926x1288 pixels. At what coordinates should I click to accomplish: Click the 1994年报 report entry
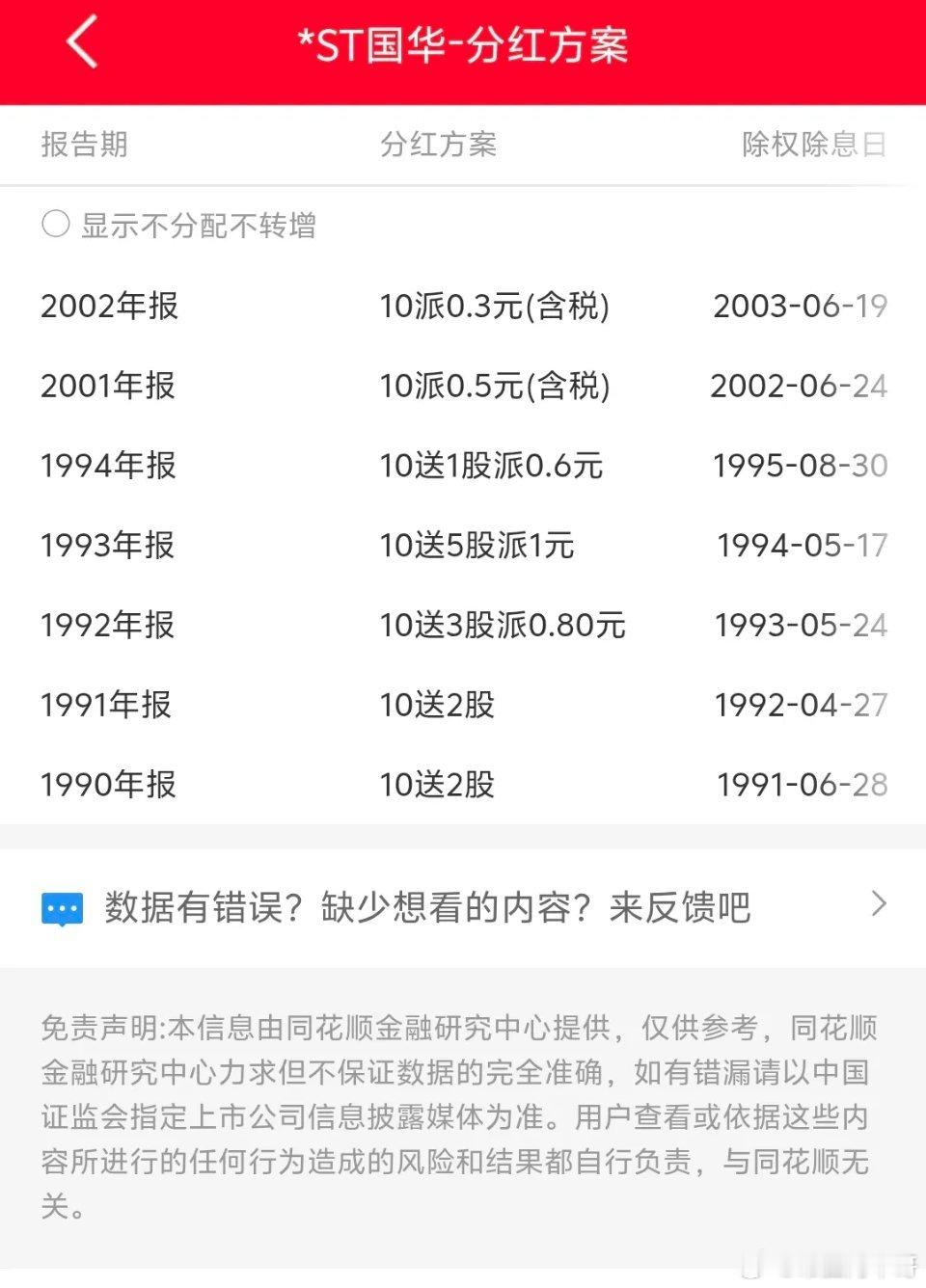click(x=109, y=467)
